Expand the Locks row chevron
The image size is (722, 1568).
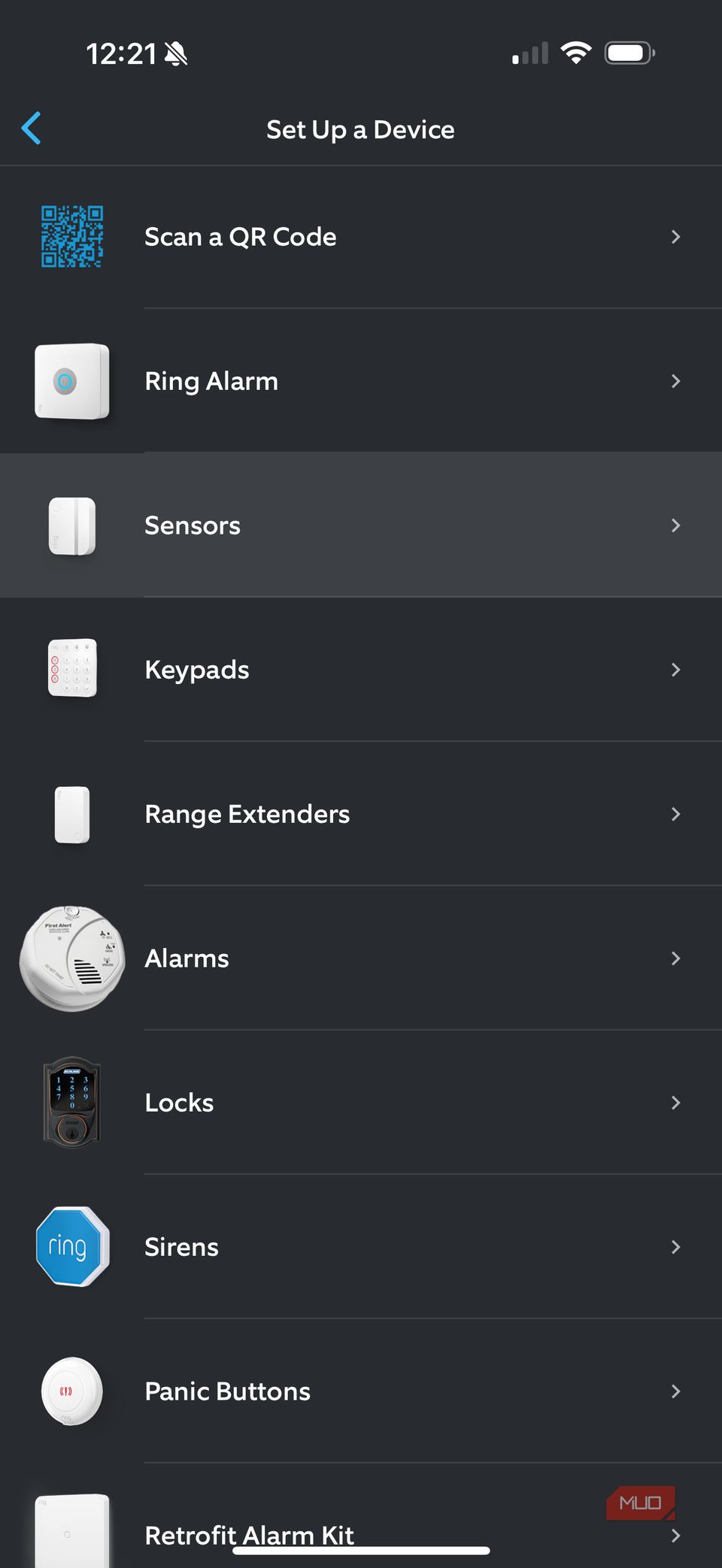[x=675, y=1102]
